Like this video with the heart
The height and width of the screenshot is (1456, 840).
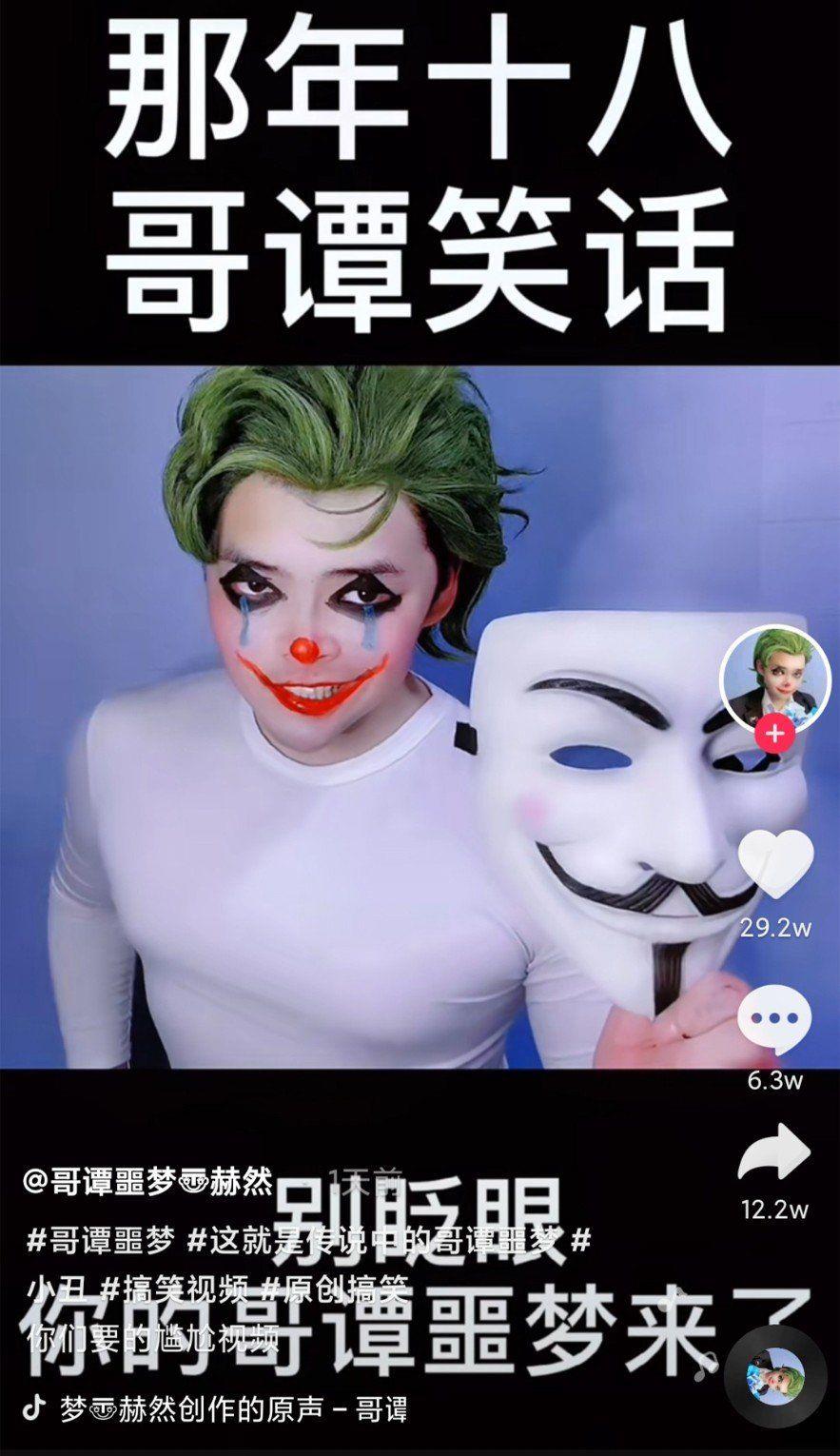pos(775,862)
